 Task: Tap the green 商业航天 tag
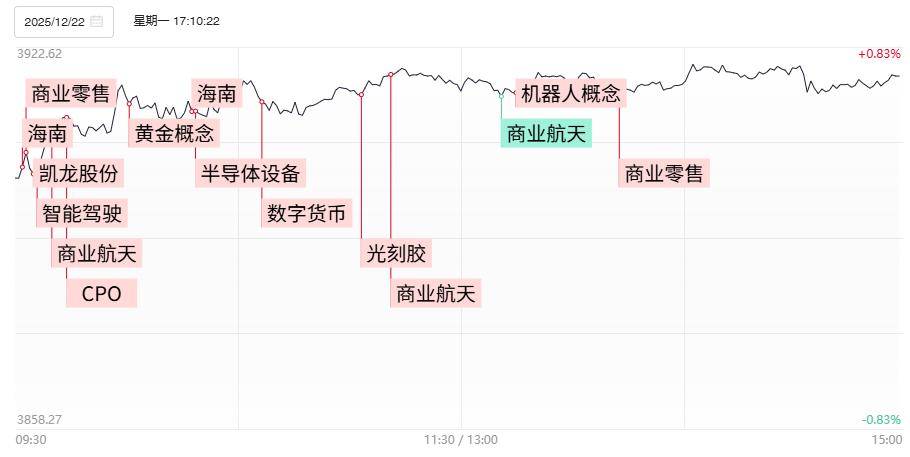(546, 133)
